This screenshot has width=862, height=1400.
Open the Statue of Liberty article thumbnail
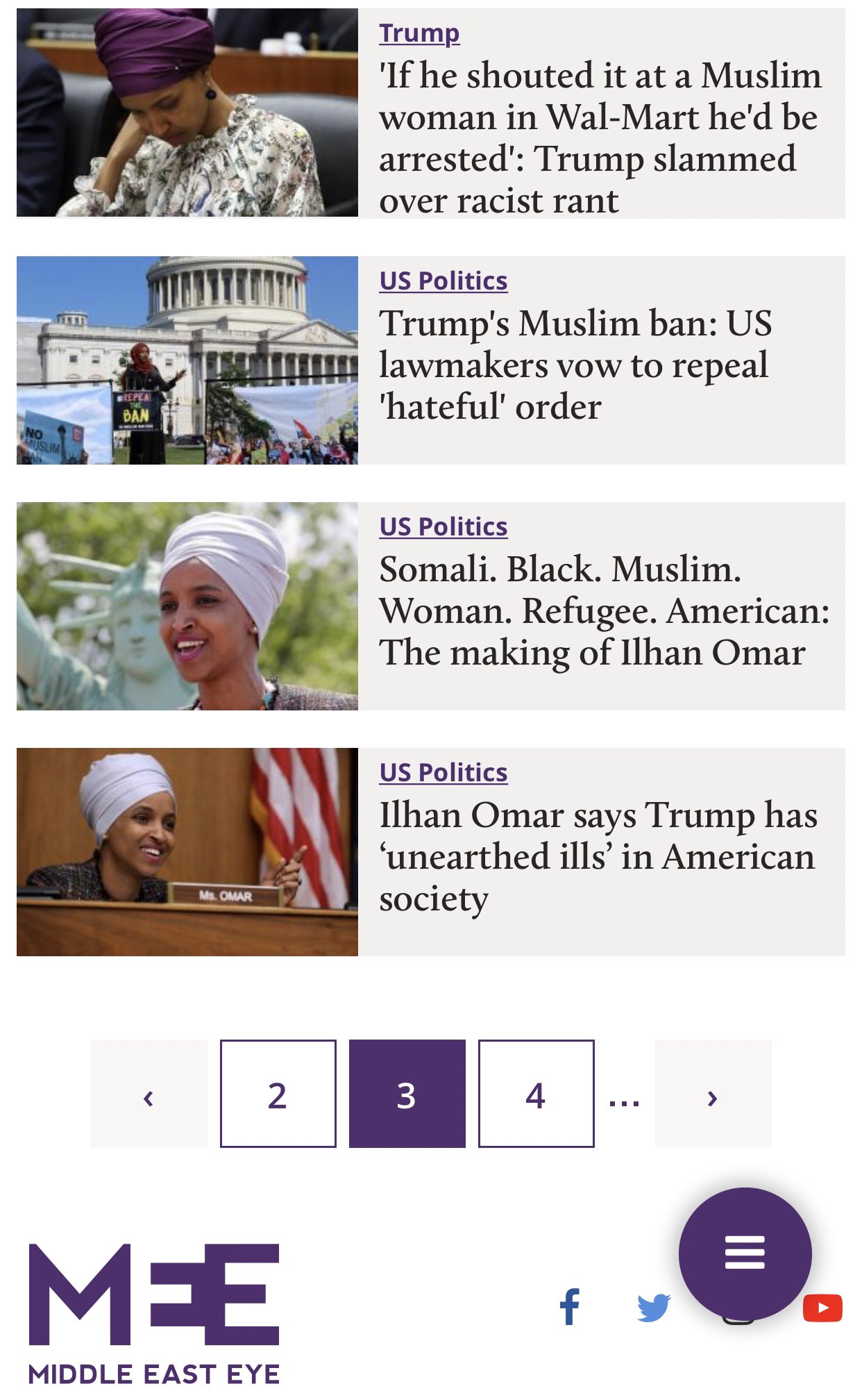(x=187, y=606)
